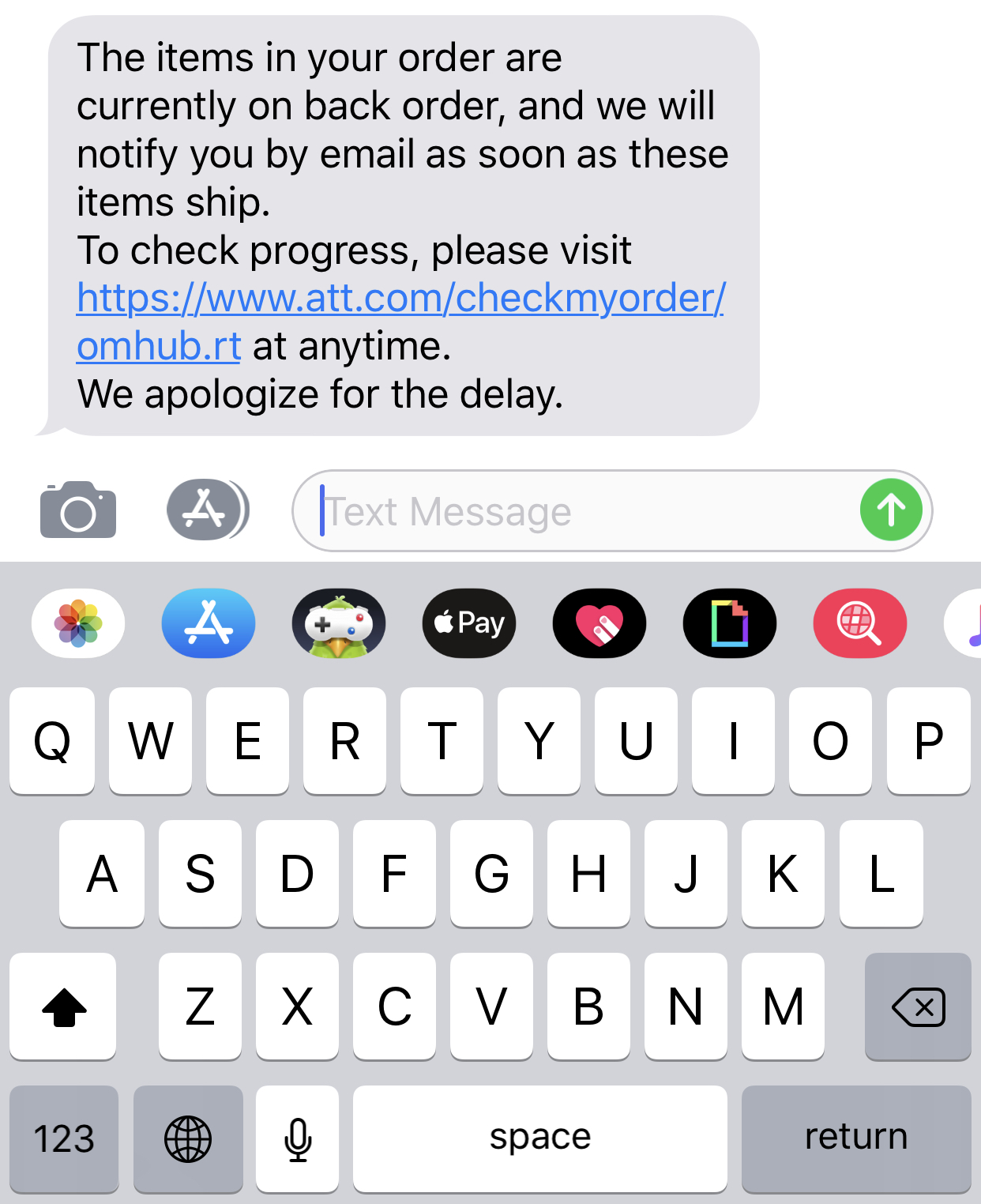Open the red image search app
The height and width of the screenshot is (1204, 981).
point(859,623)
